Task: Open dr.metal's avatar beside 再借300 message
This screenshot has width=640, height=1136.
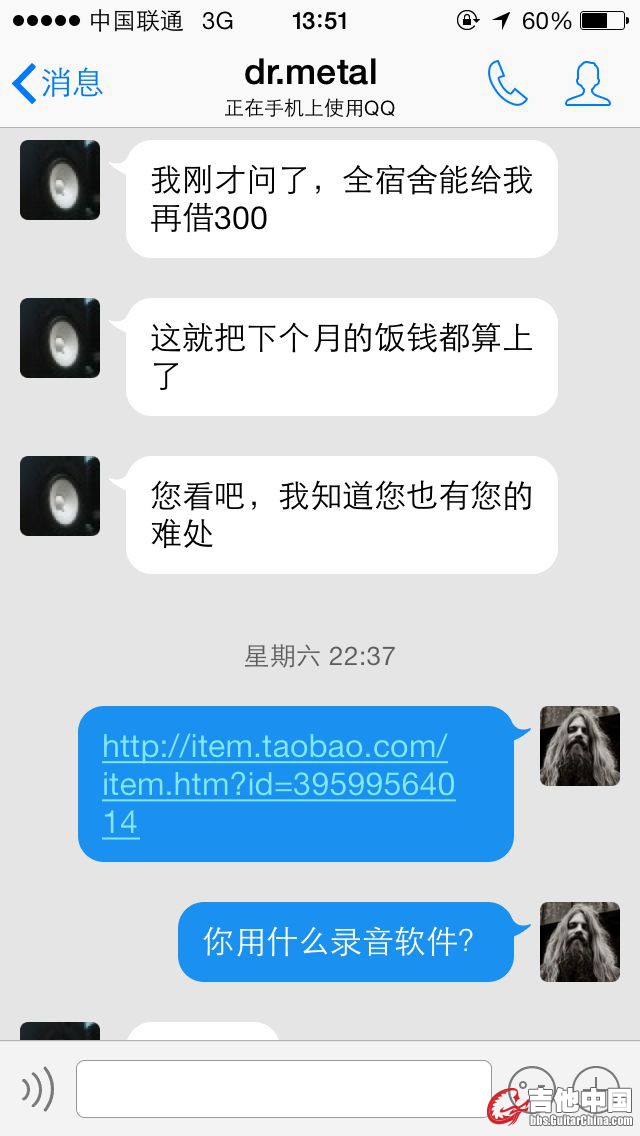Action: click(60, 180)
